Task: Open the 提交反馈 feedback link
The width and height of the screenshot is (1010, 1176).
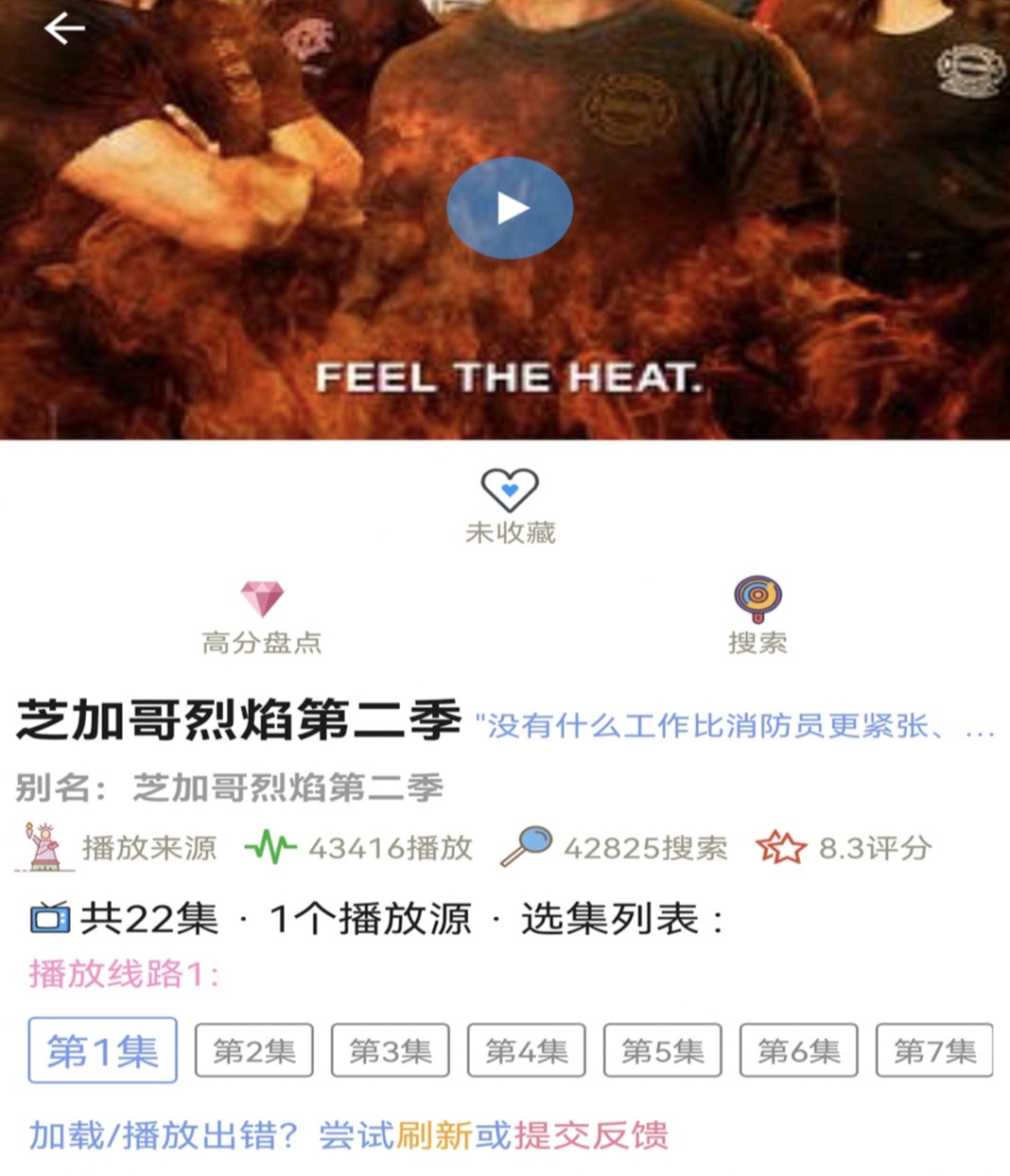Action: click(x=591, y=1134)
